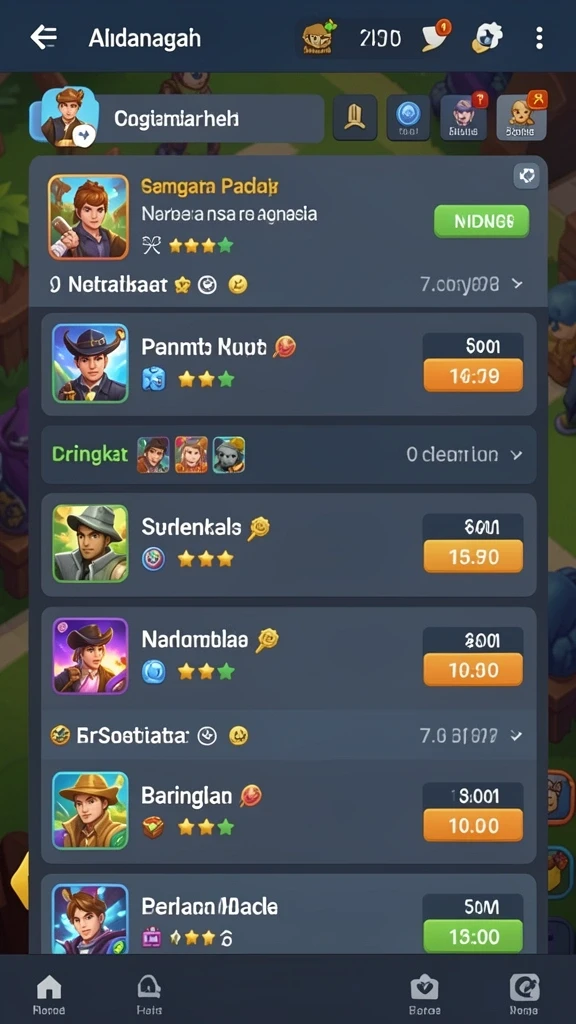The image size is (576, 1024).
Task: Open the last tab in the bottom bar
Action: (x=524, y=995)
